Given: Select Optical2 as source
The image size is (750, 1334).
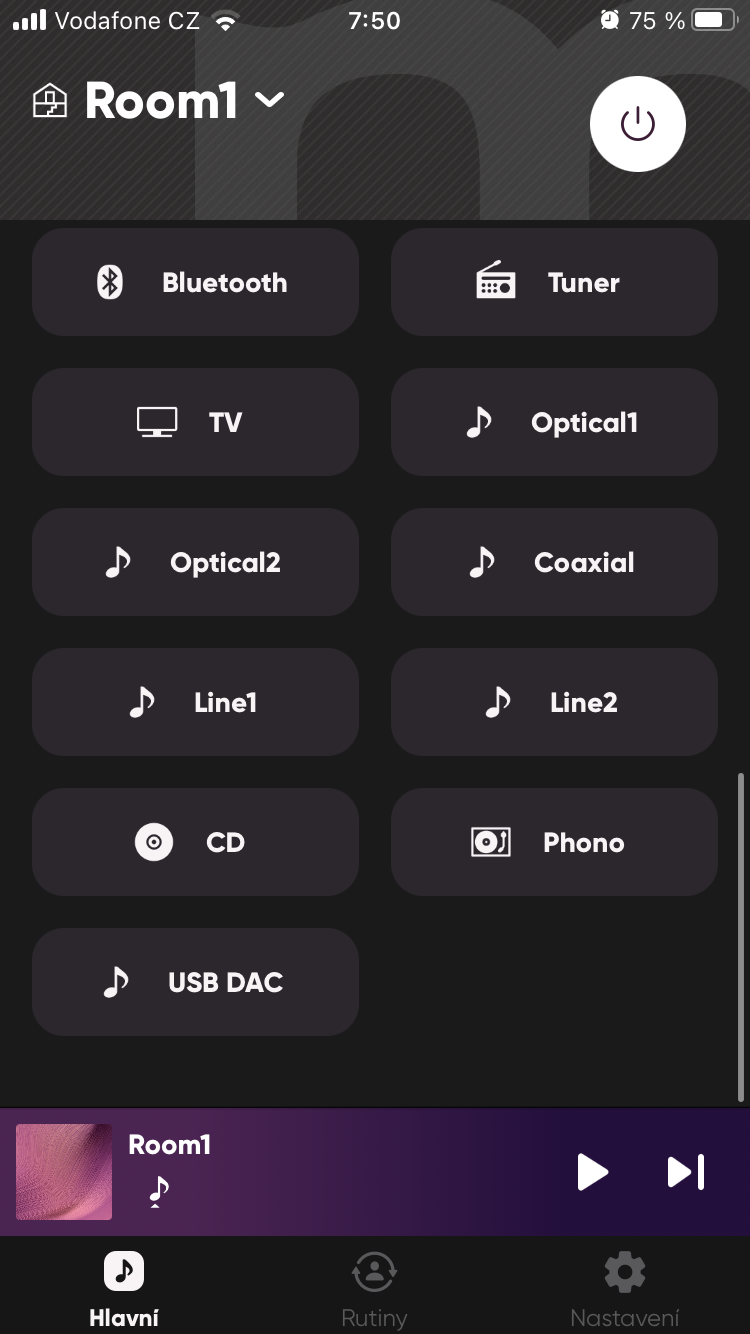Looking at the screenshot, I should (x=195, y=562).
